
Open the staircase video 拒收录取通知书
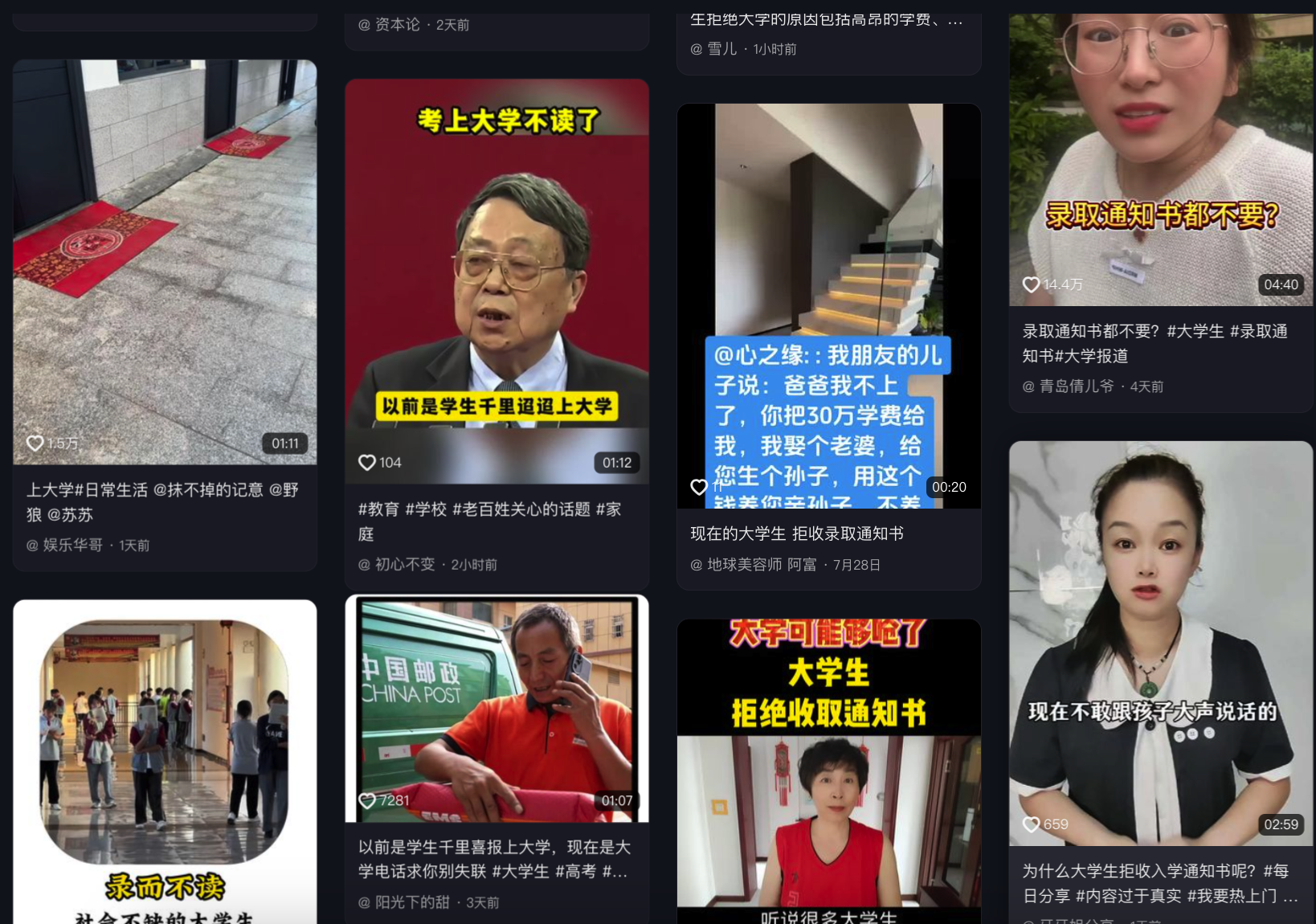coord(828,241)
